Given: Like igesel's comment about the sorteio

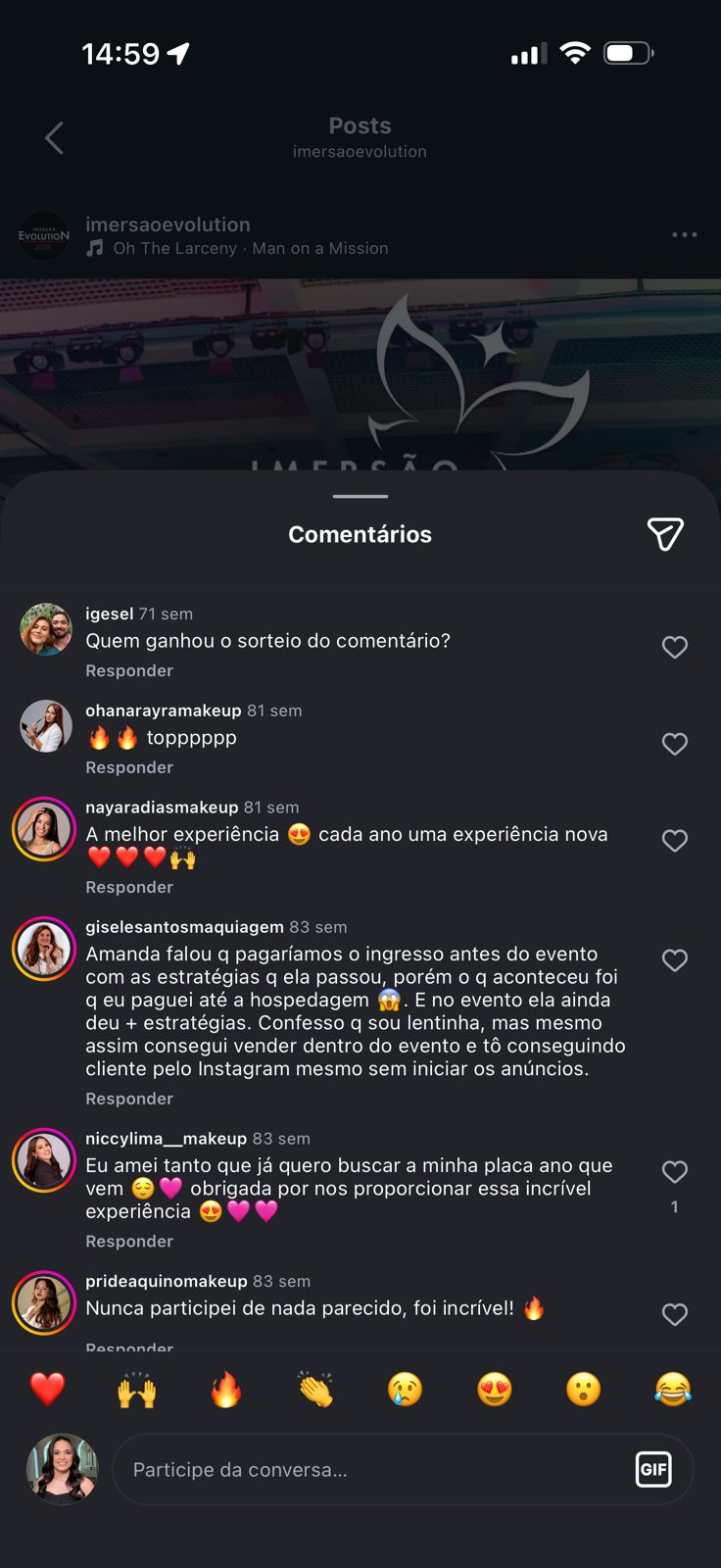Looking at the screenshot, I should [x=675, y=647].
